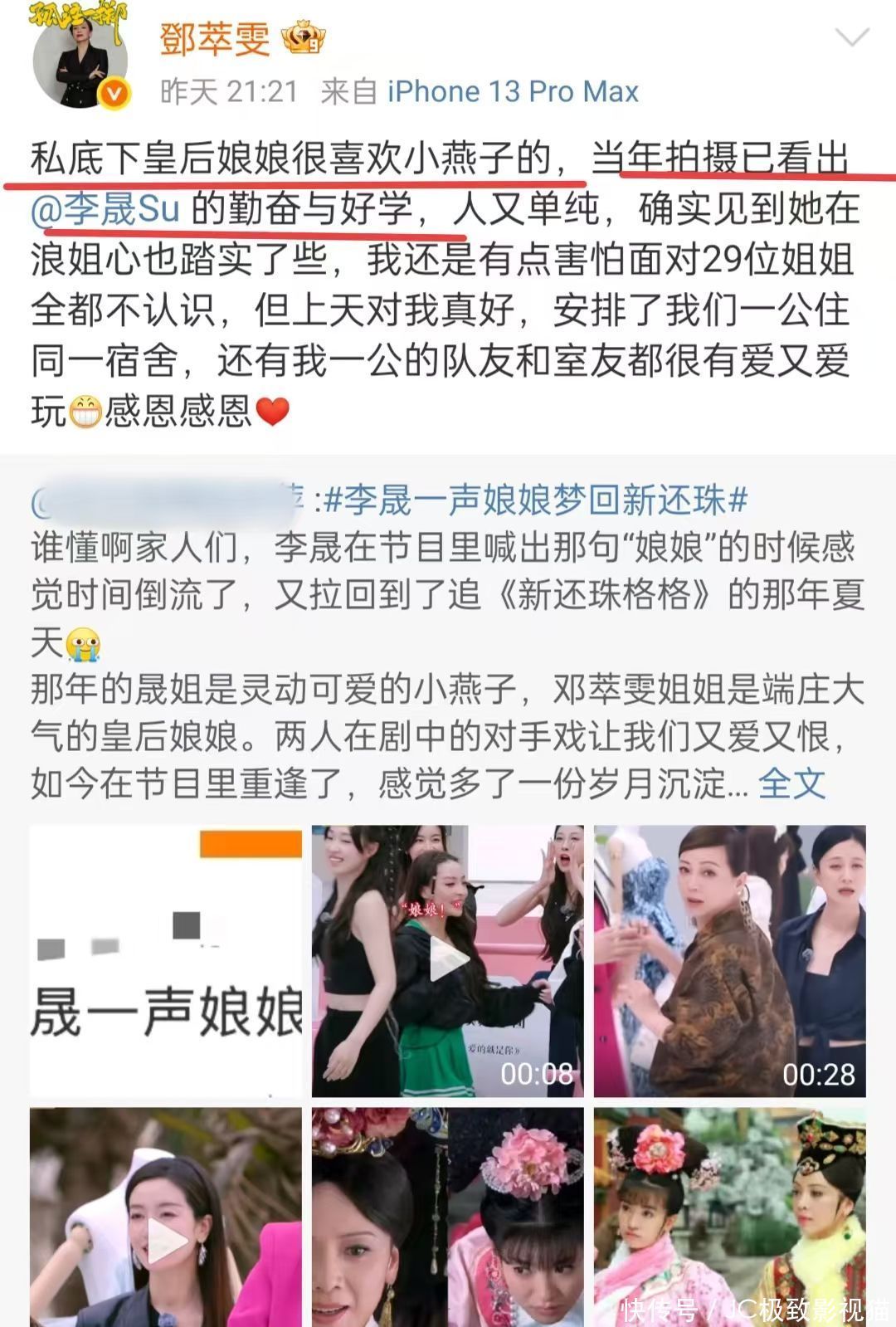Tap the username 鄧萃雯
This screenshot has height=1327, width=896.
point(214,39)
